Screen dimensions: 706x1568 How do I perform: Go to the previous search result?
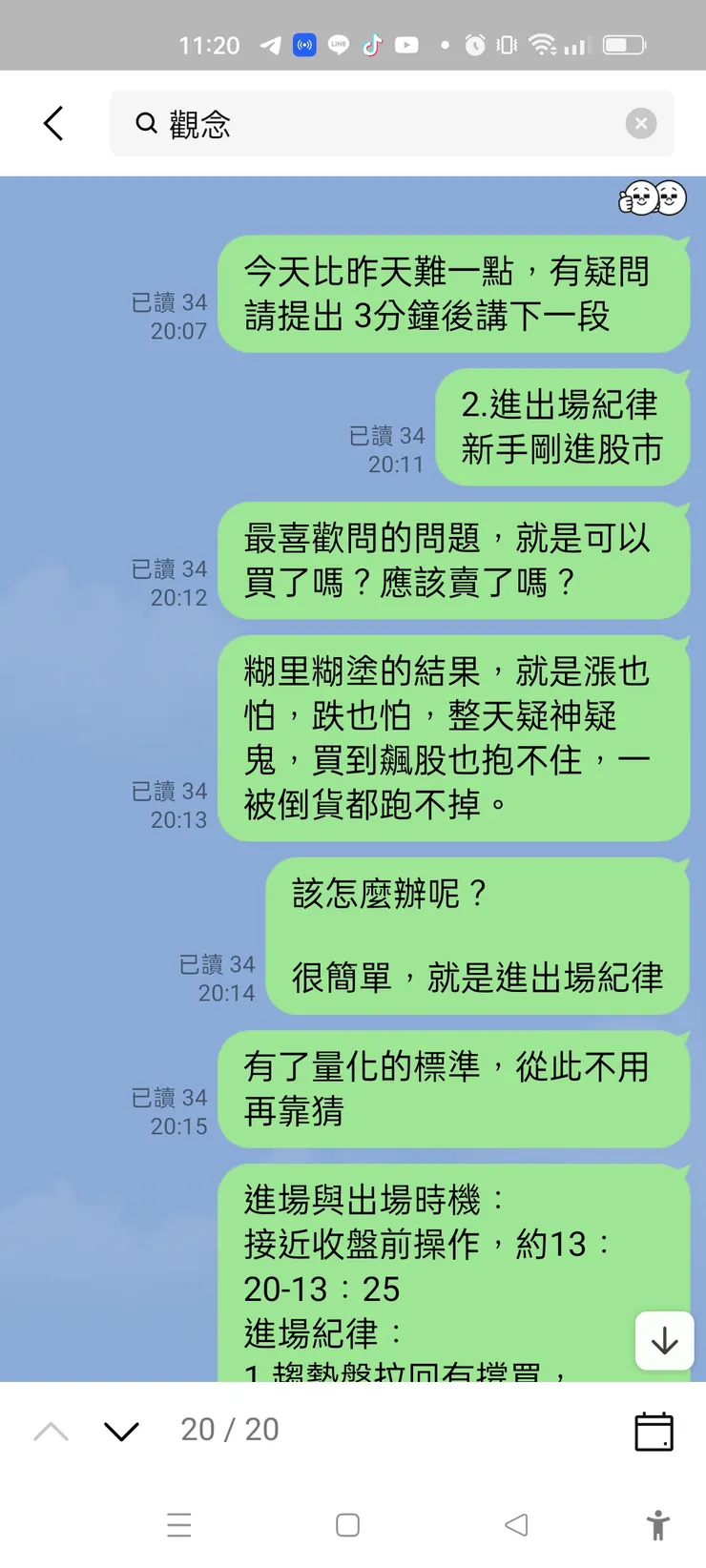click(51, 1430)
